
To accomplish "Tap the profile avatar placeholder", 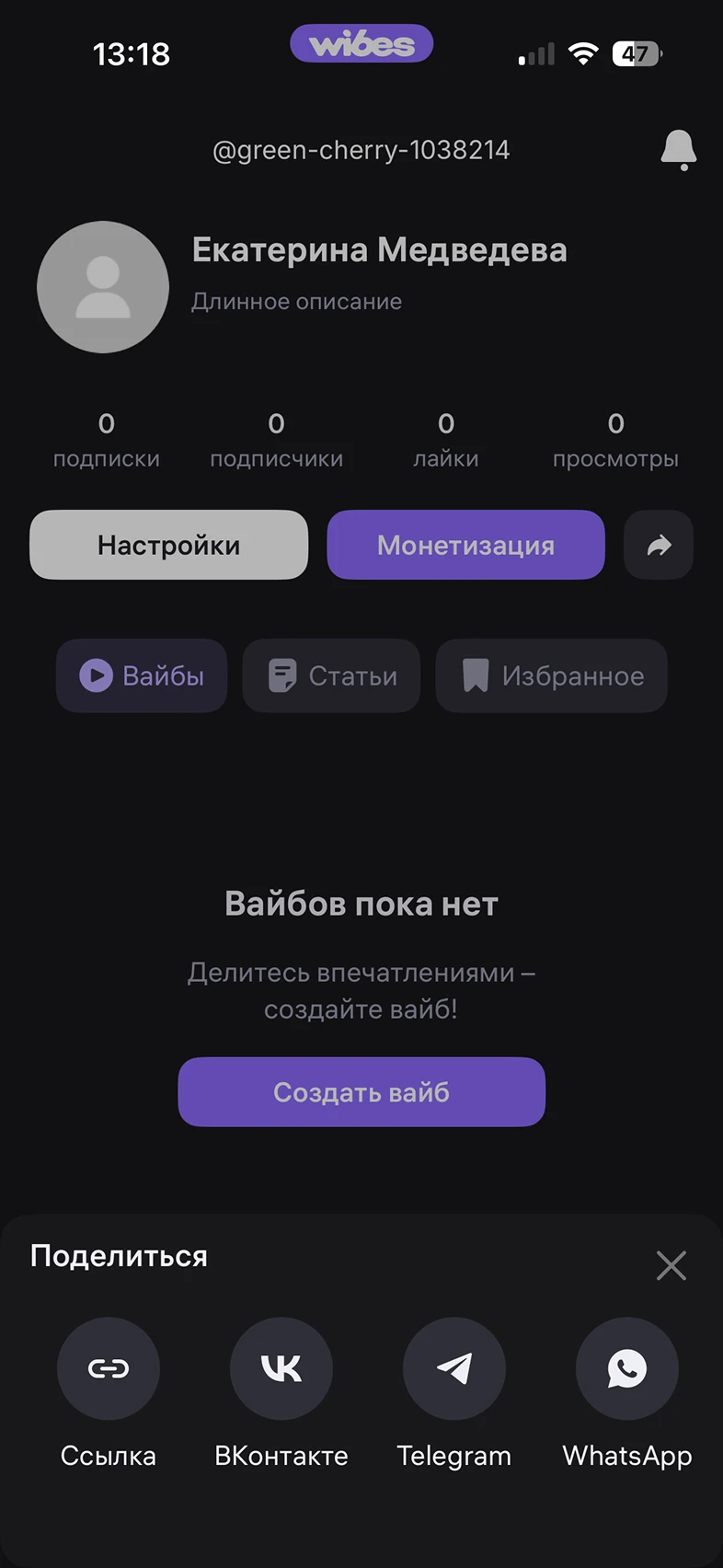I will tap(103, 287).
